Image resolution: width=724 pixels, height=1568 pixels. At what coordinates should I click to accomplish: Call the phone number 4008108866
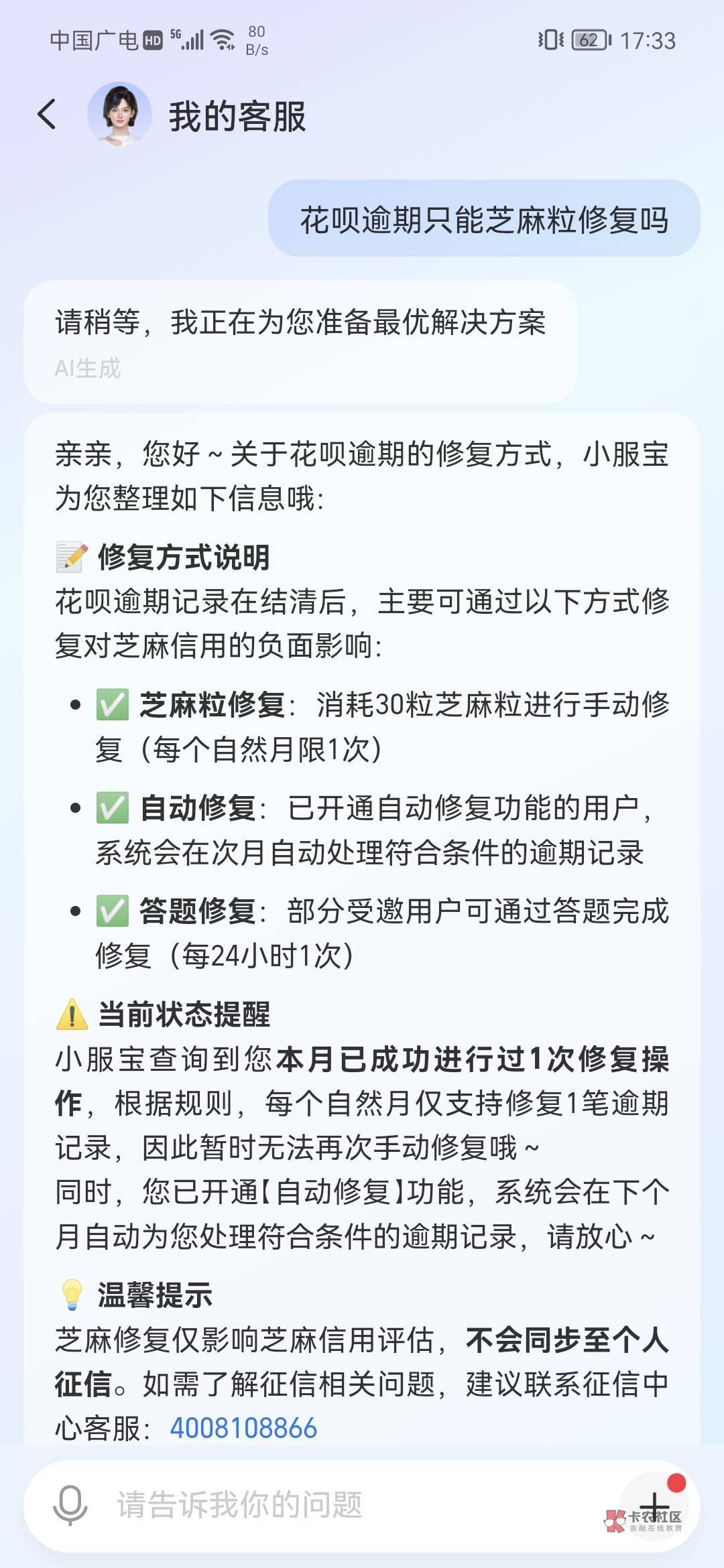click(243, 1428)
